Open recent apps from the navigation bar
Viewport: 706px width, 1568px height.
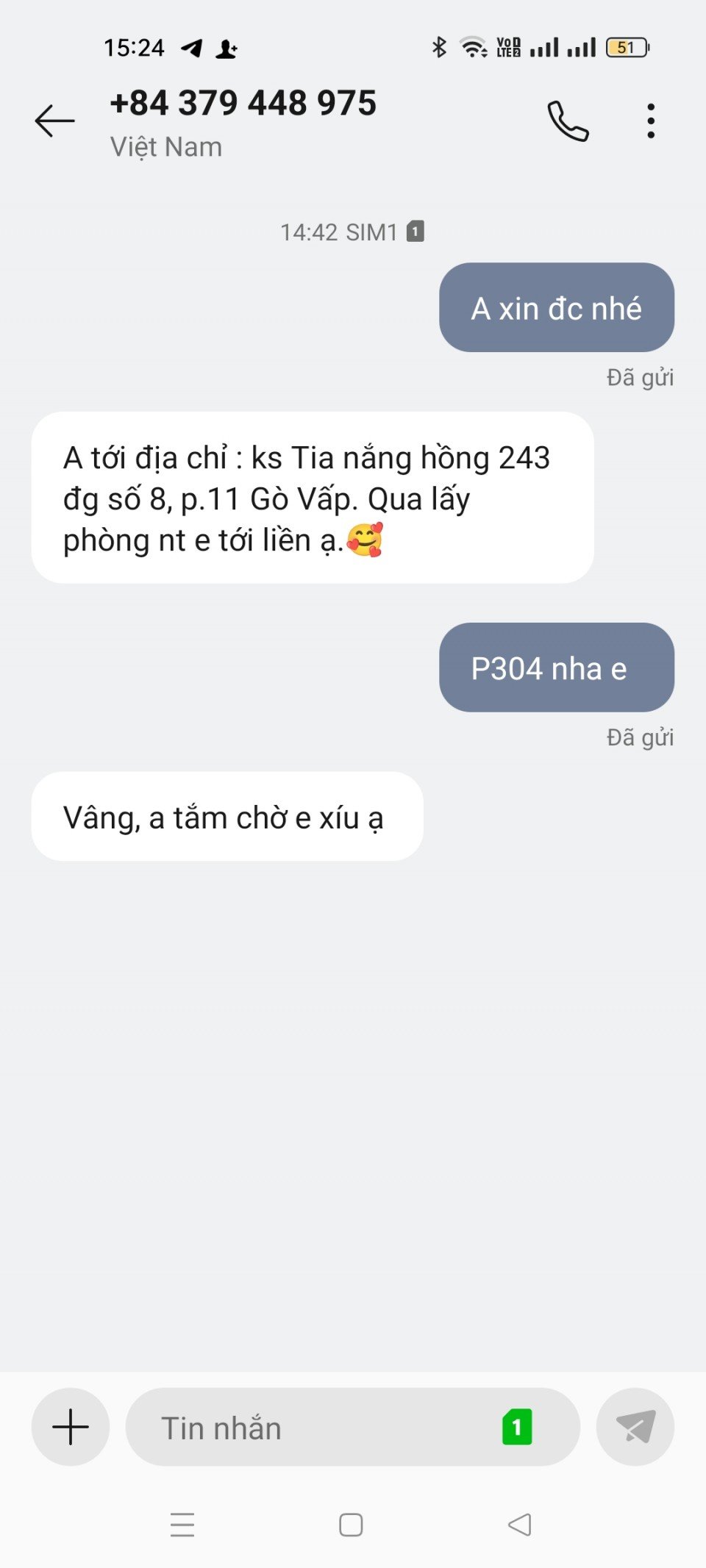182,1525
